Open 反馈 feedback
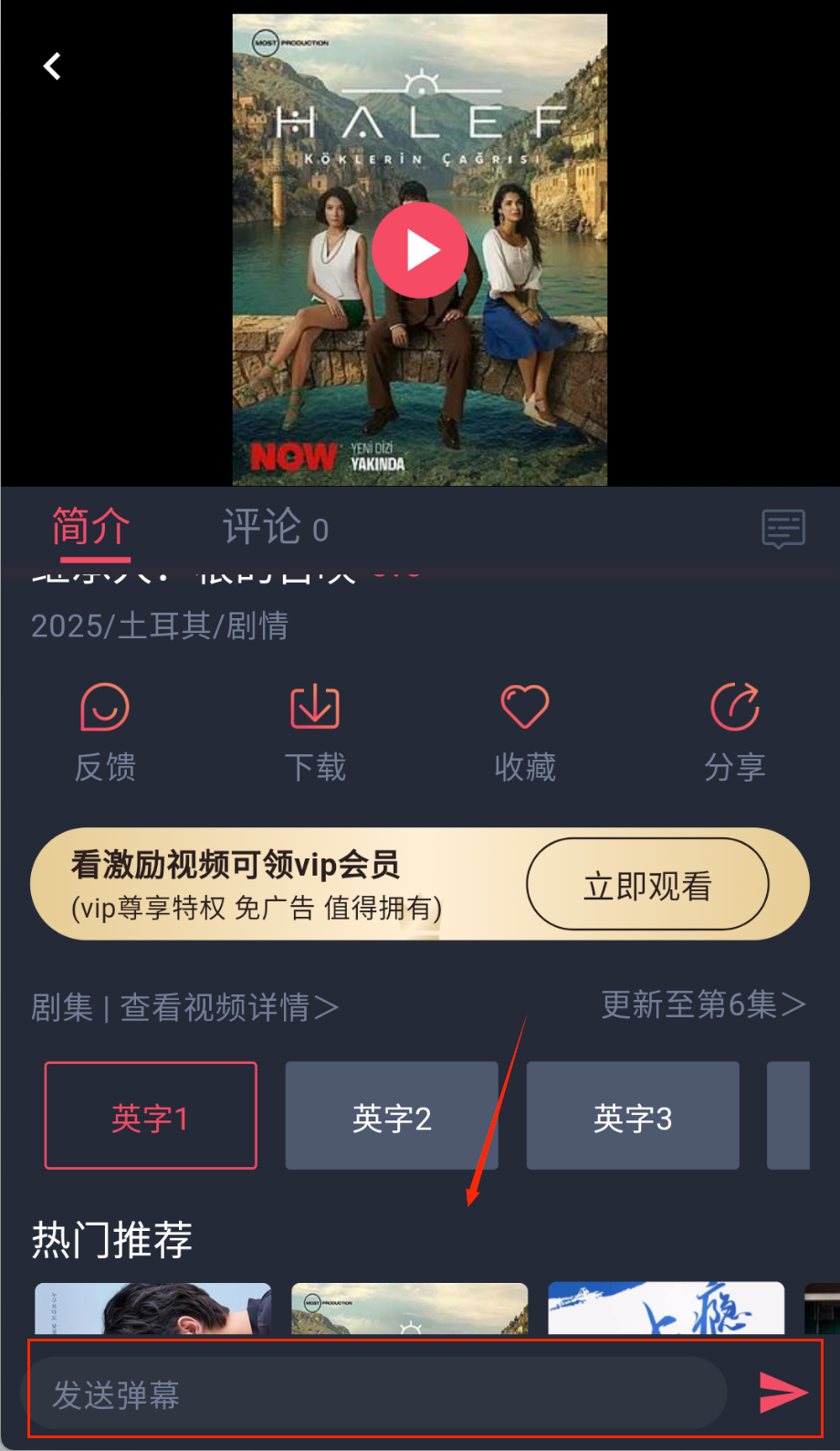Image resolution: width=840 pixels, height=1451 pixels. tap(105, 732)
